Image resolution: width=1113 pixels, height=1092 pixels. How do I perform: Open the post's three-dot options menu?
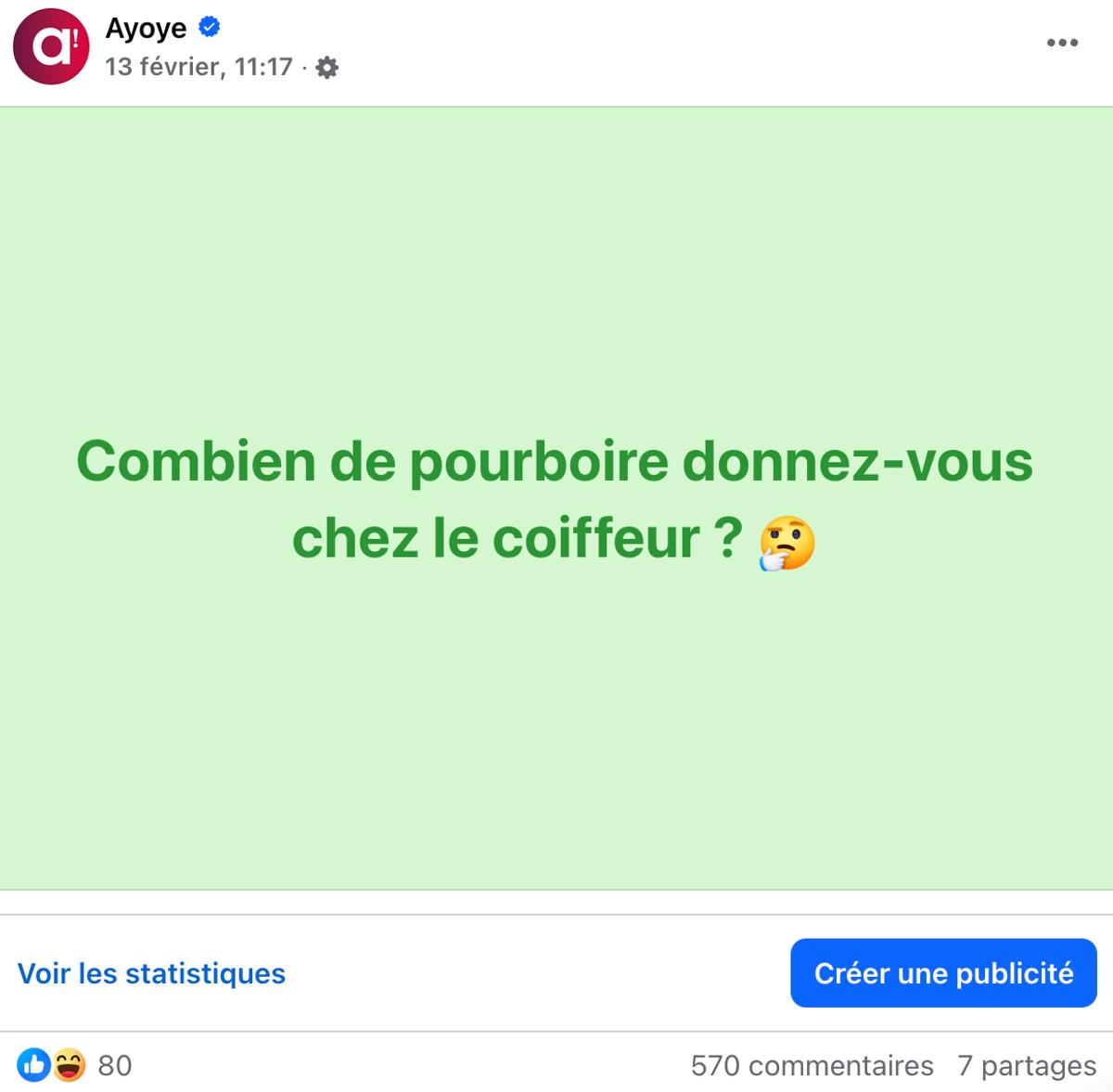pos(1062,43)
